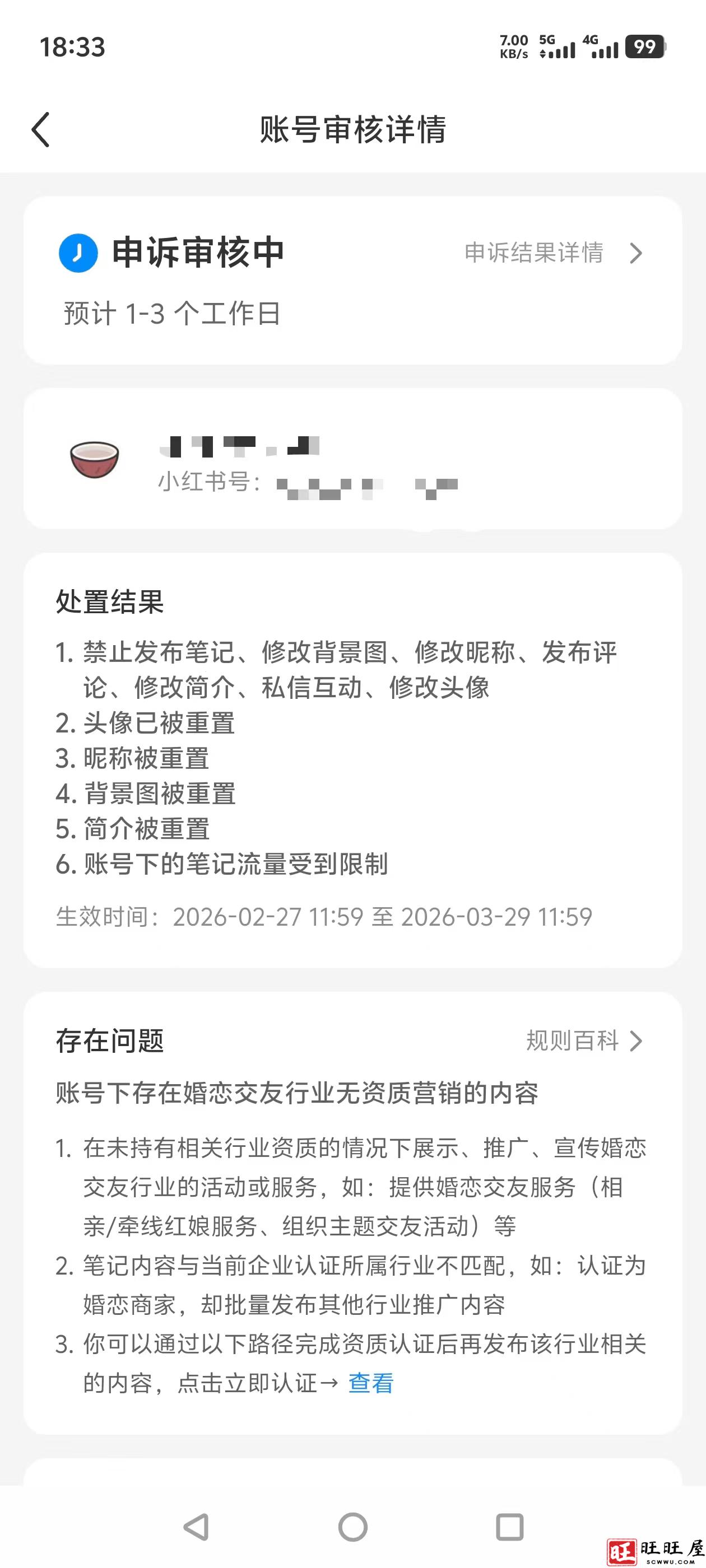
Task: Expand 规则百科 using the arrow chevron
Action: (x=637, y=1042)
